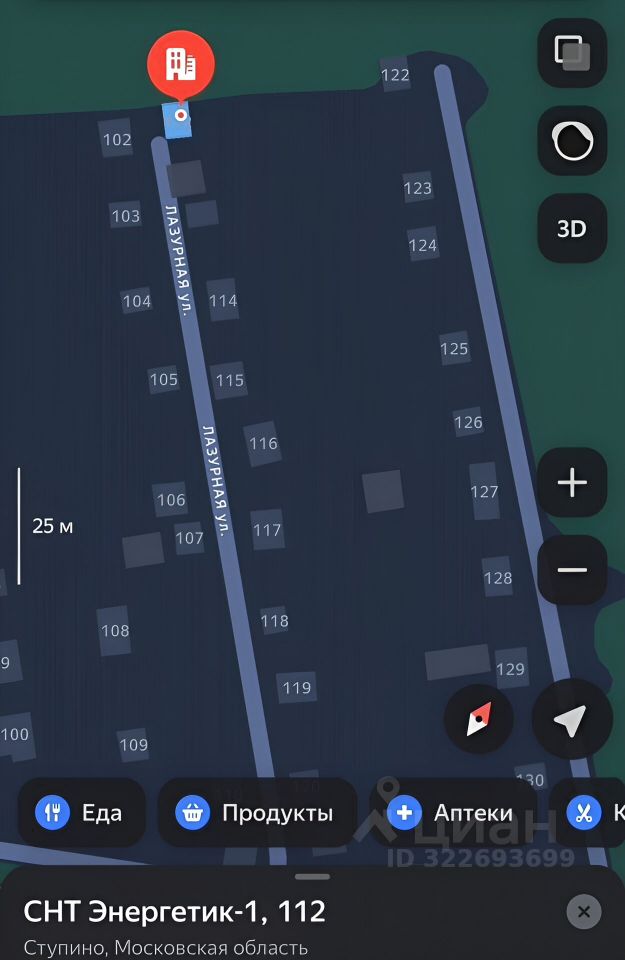
Task: Open the map layers button
Action: pyautogui.click(x=572, y=53)
